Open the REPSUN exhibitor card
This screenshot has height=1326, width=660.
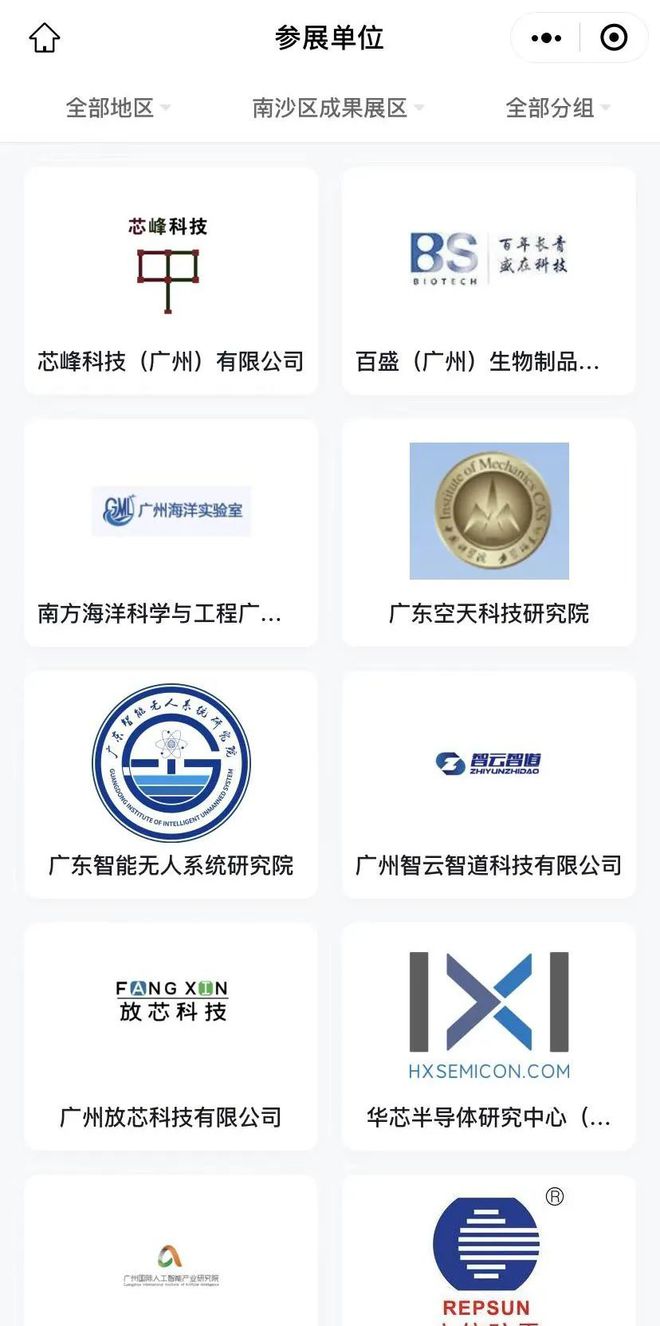489,1256
